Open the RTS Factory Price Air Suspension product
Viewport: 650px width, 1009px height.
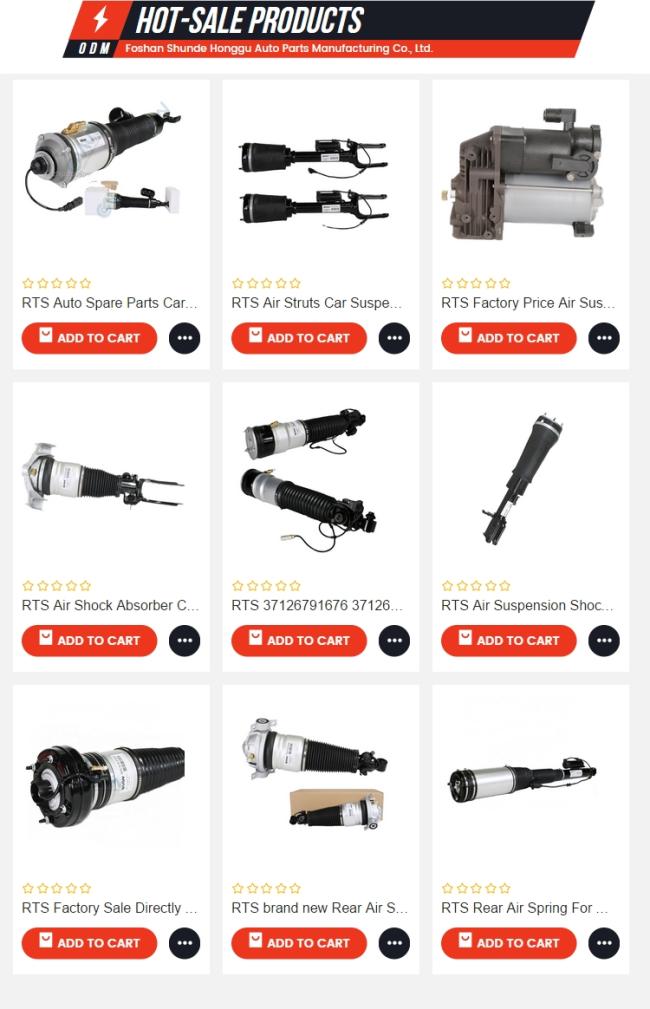(x=528, y=303)
